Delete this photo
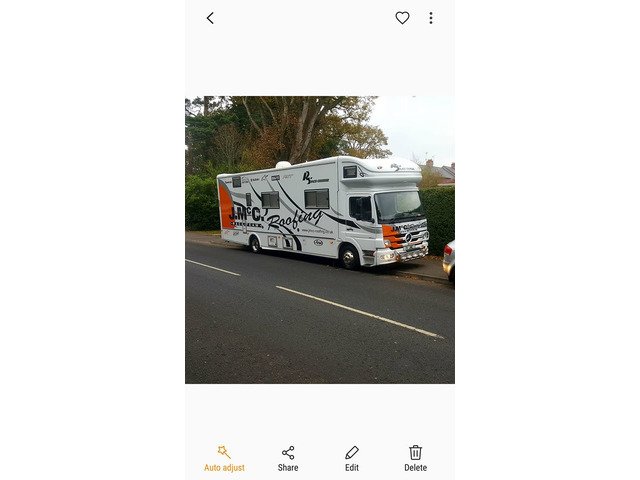 [x=416, y=459]
